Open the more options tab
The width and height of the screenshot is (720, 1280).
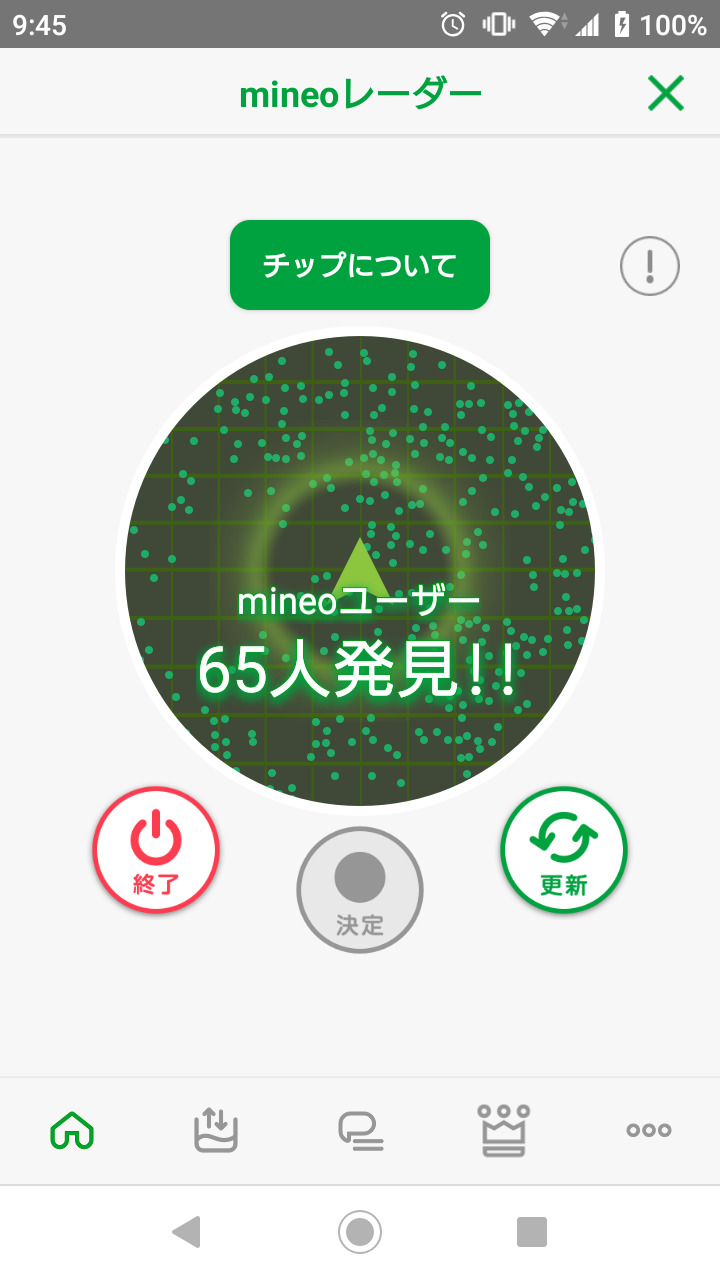pos(648,1130)
